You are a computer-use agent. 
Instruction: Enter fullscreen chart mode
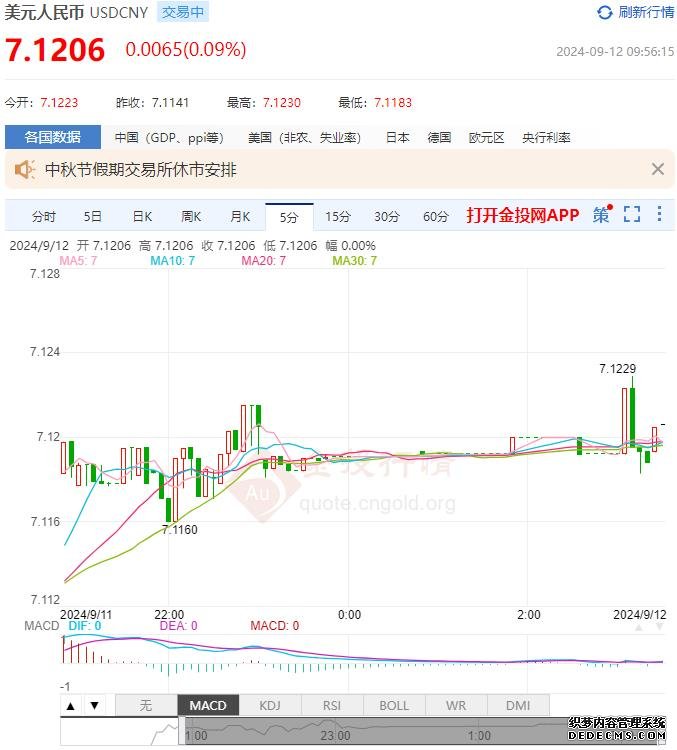(x=631, y=214)
